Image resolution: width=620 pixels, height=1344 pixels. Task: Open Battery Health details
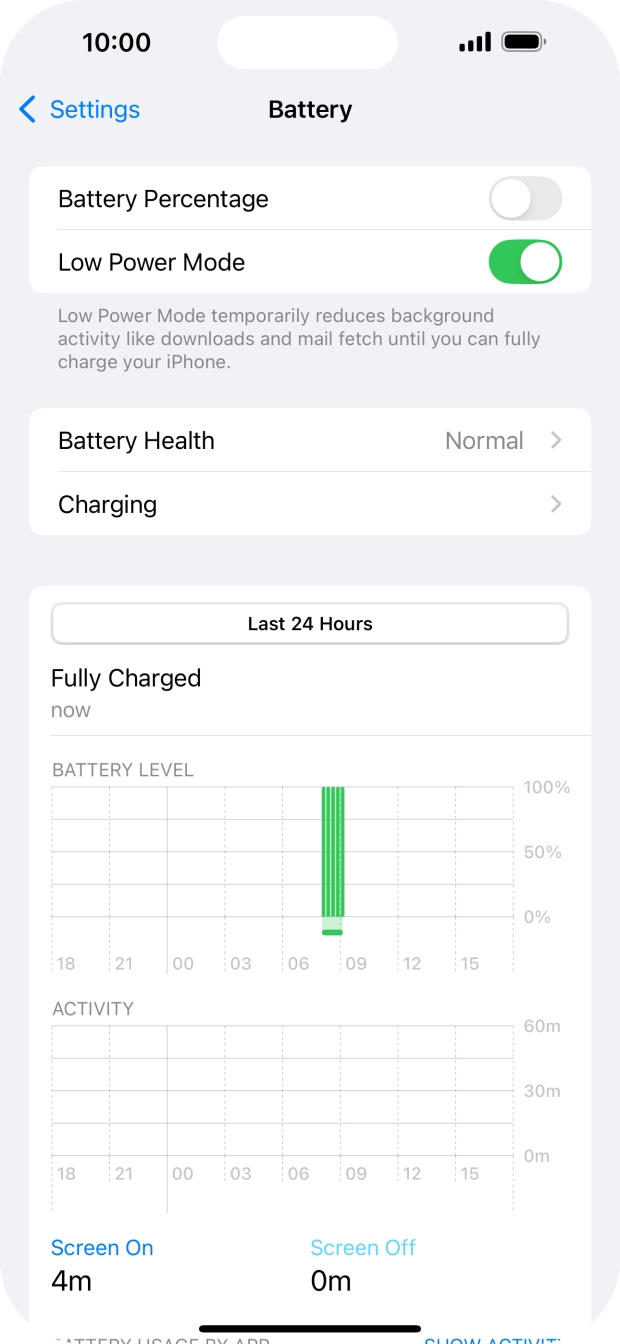click(310, 441)
